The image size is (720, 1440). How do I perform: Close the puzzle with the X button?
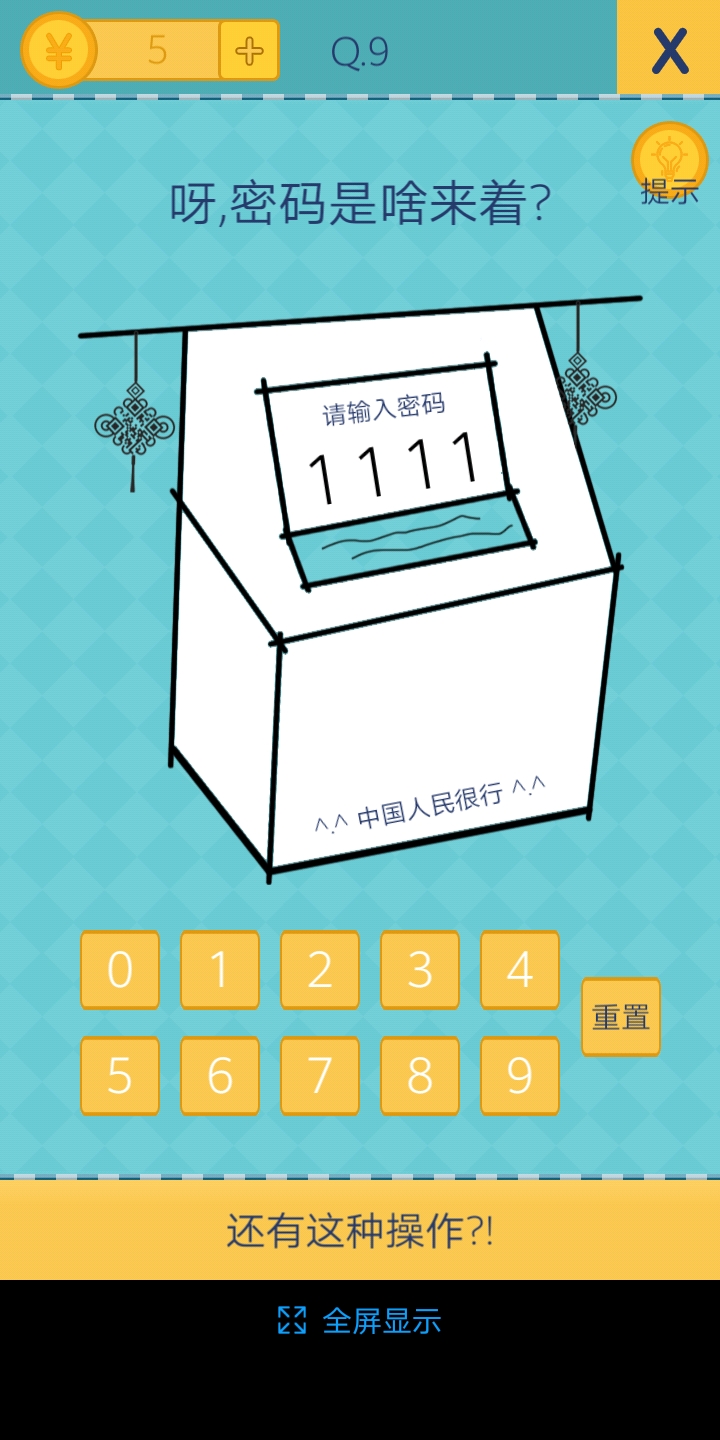tap(669, 49)
